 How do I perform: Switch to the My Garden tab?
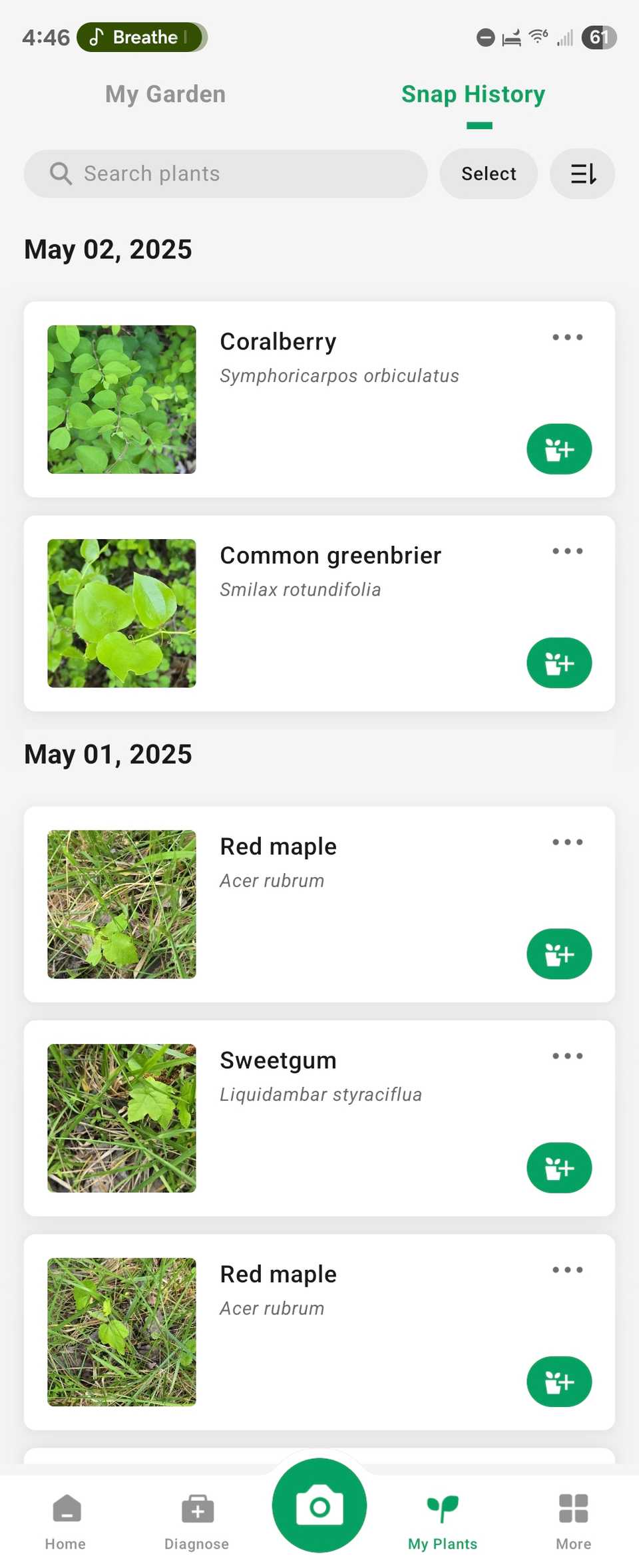(164, 94)
